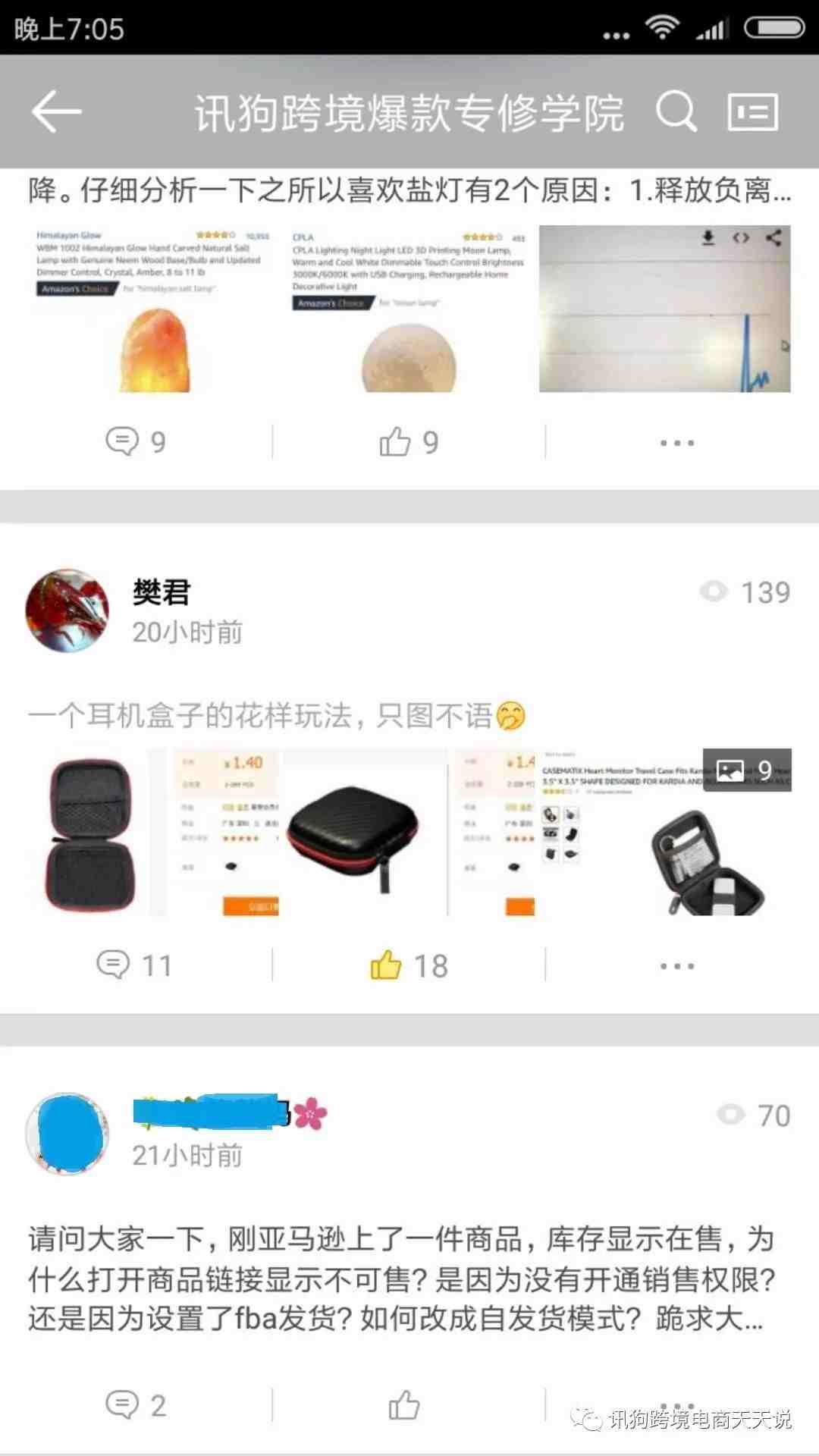View the 2 comments on Amazon question
819x1456 pixels.
pos(136,1405)
